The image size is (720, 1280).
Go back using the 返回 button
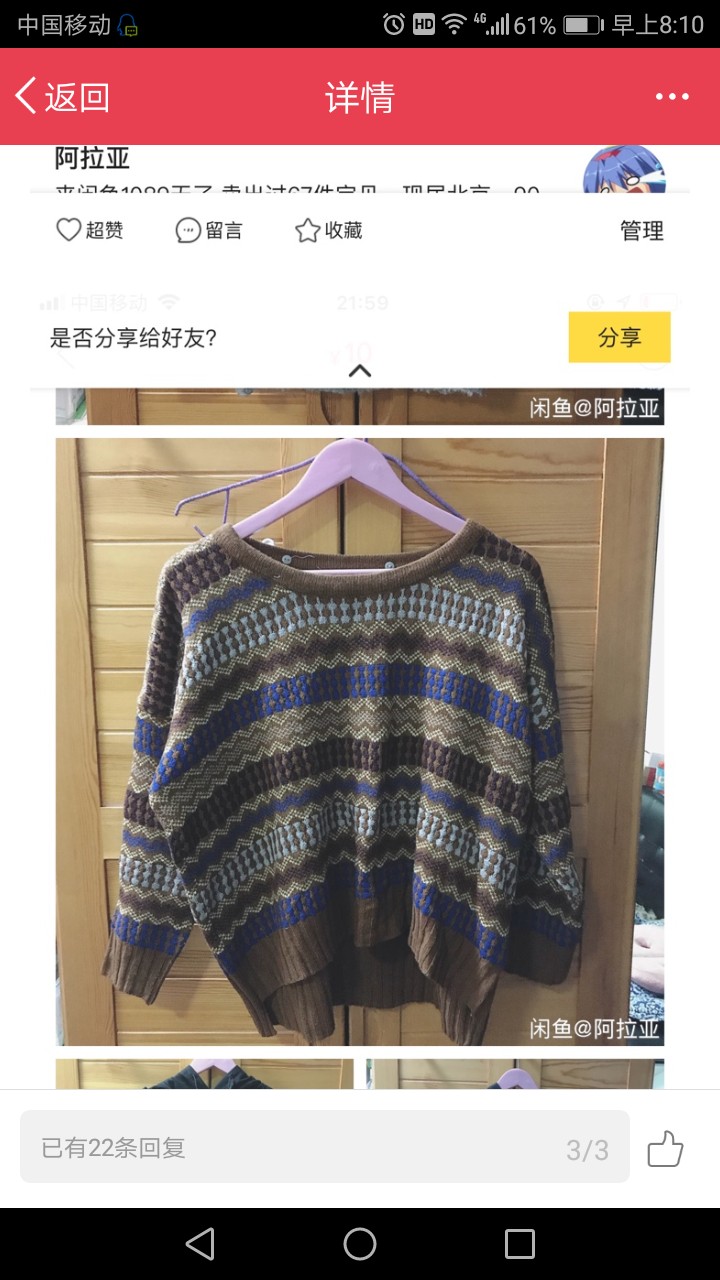click(62, 97)
